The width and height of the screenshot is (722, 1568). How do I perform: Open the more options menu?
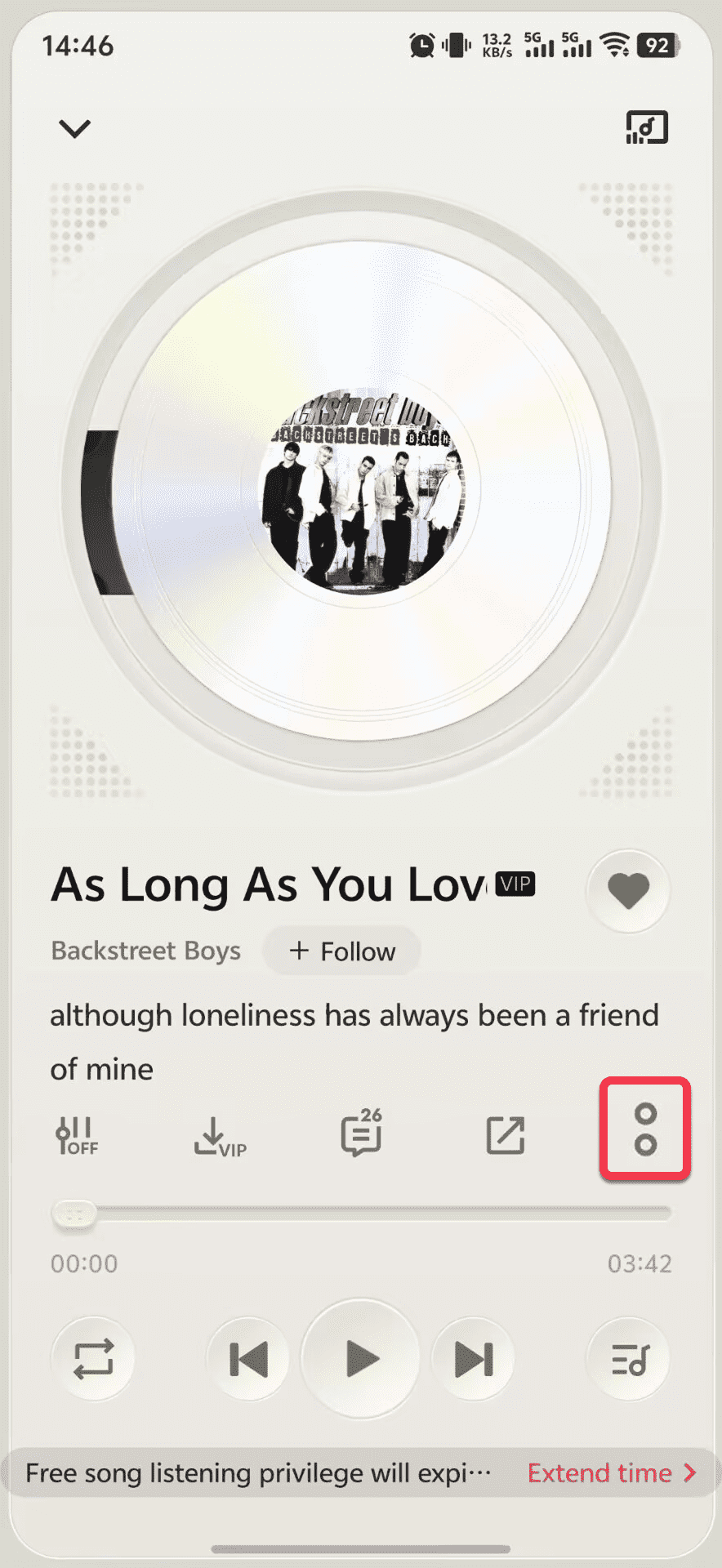645,1129
